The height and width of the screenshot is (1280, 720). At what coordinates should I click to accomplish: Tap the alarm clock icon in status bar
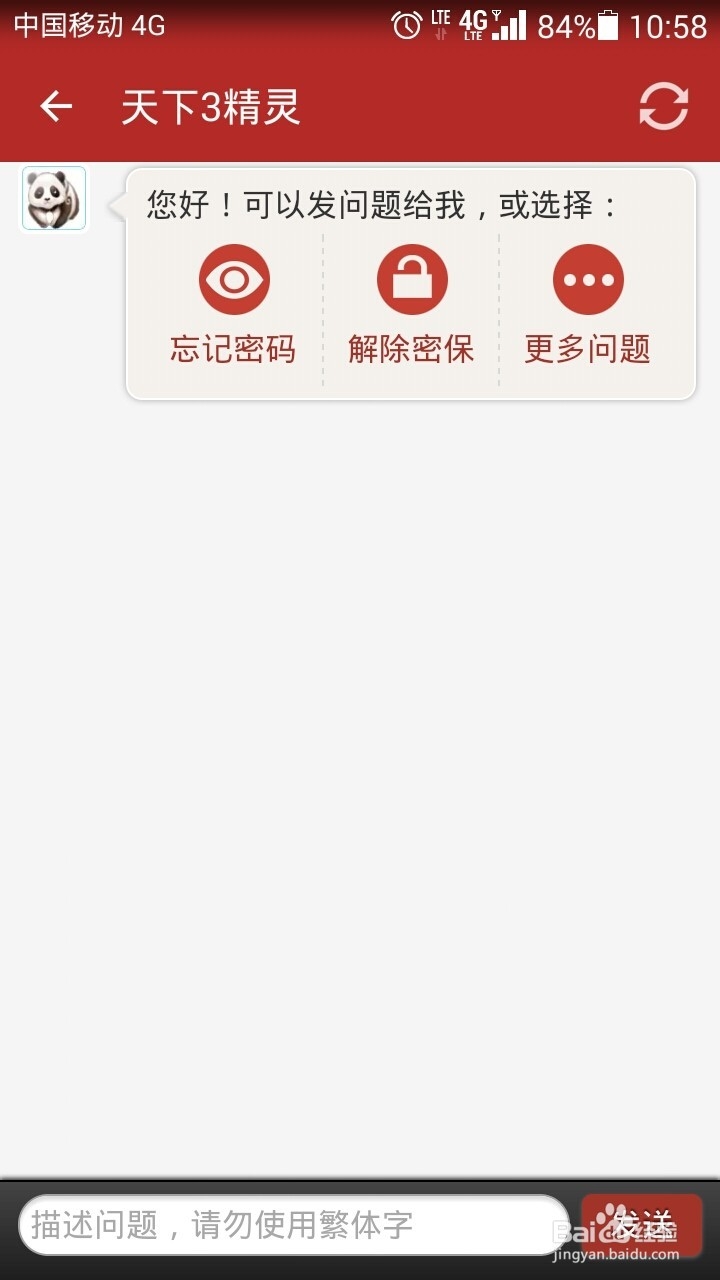(404, 25)
